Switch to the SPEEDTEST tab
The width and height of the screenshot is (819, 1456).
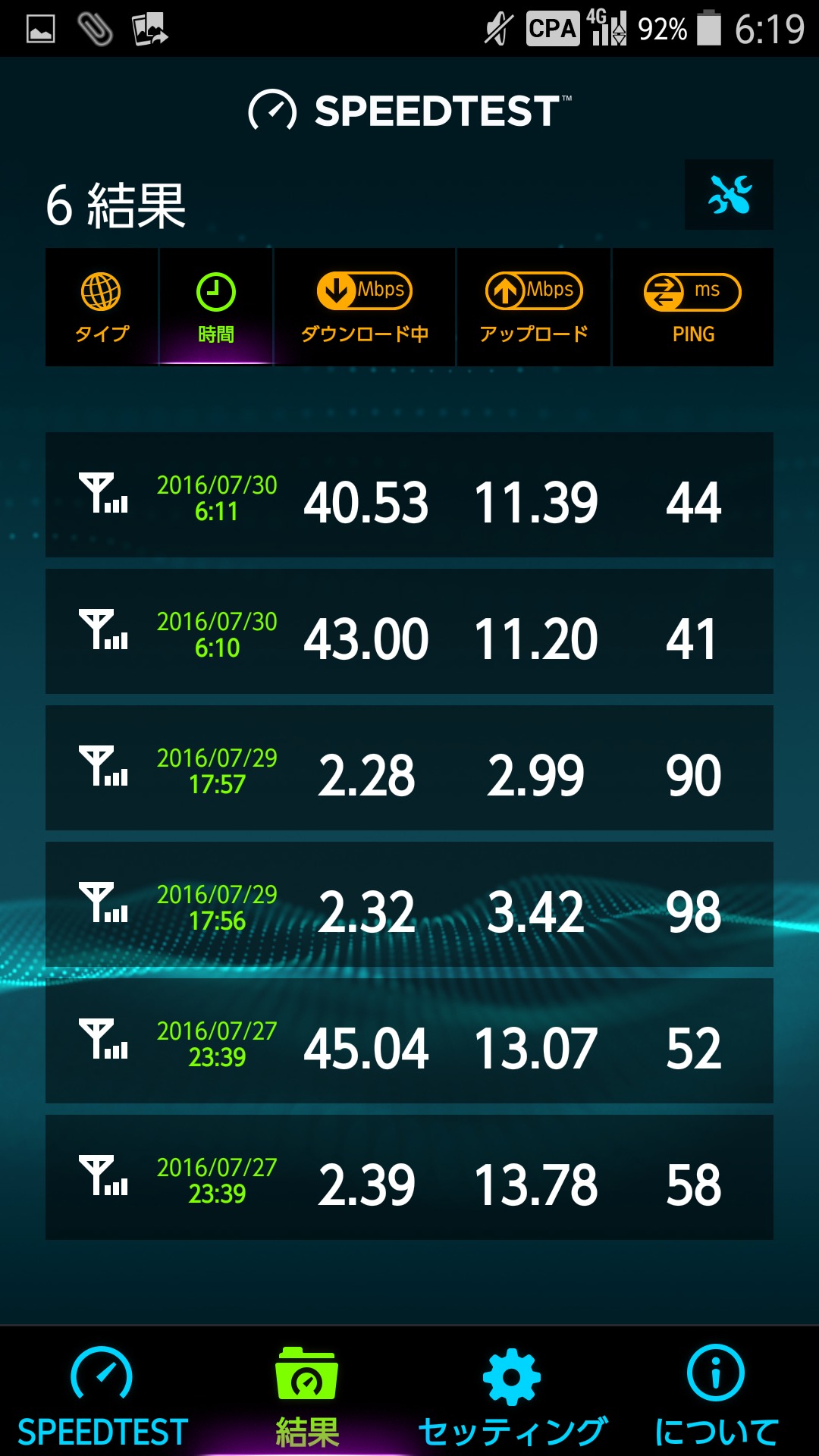[x=102, y=1395]
